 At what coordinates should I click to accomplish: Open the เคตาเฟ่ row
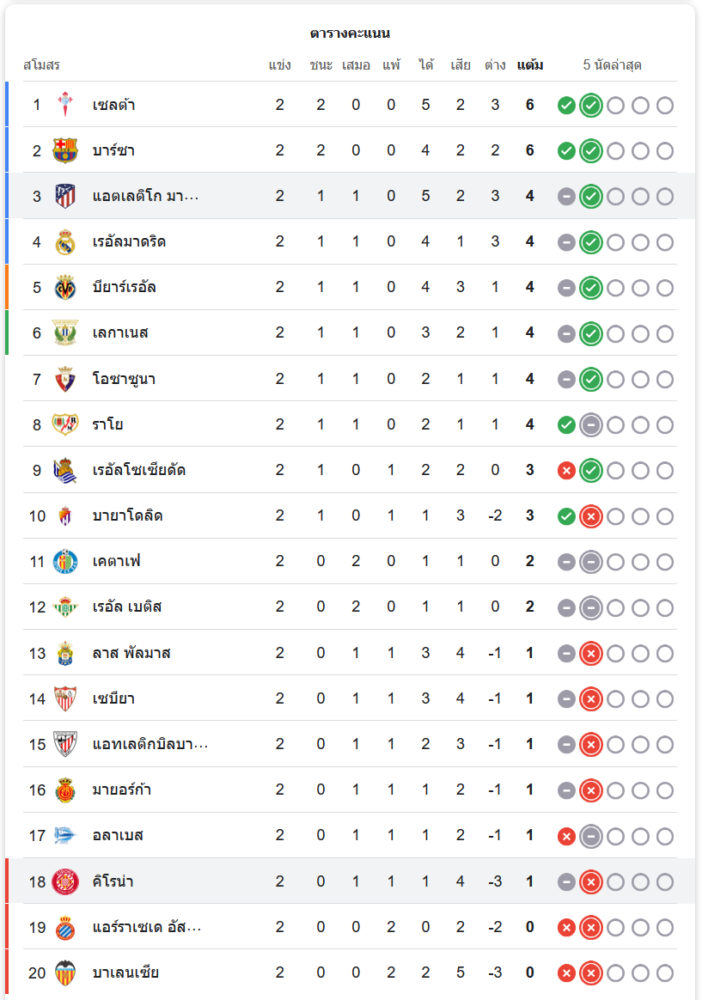(x=117, y=561)
